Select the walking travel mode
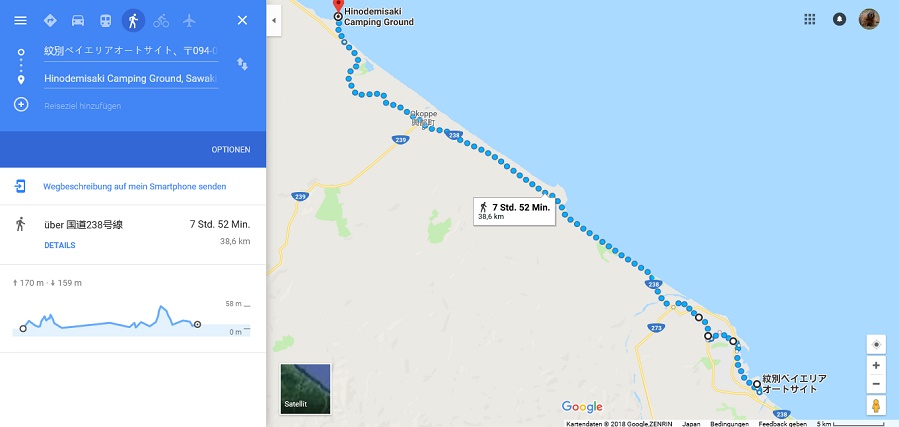 (133, 20)
